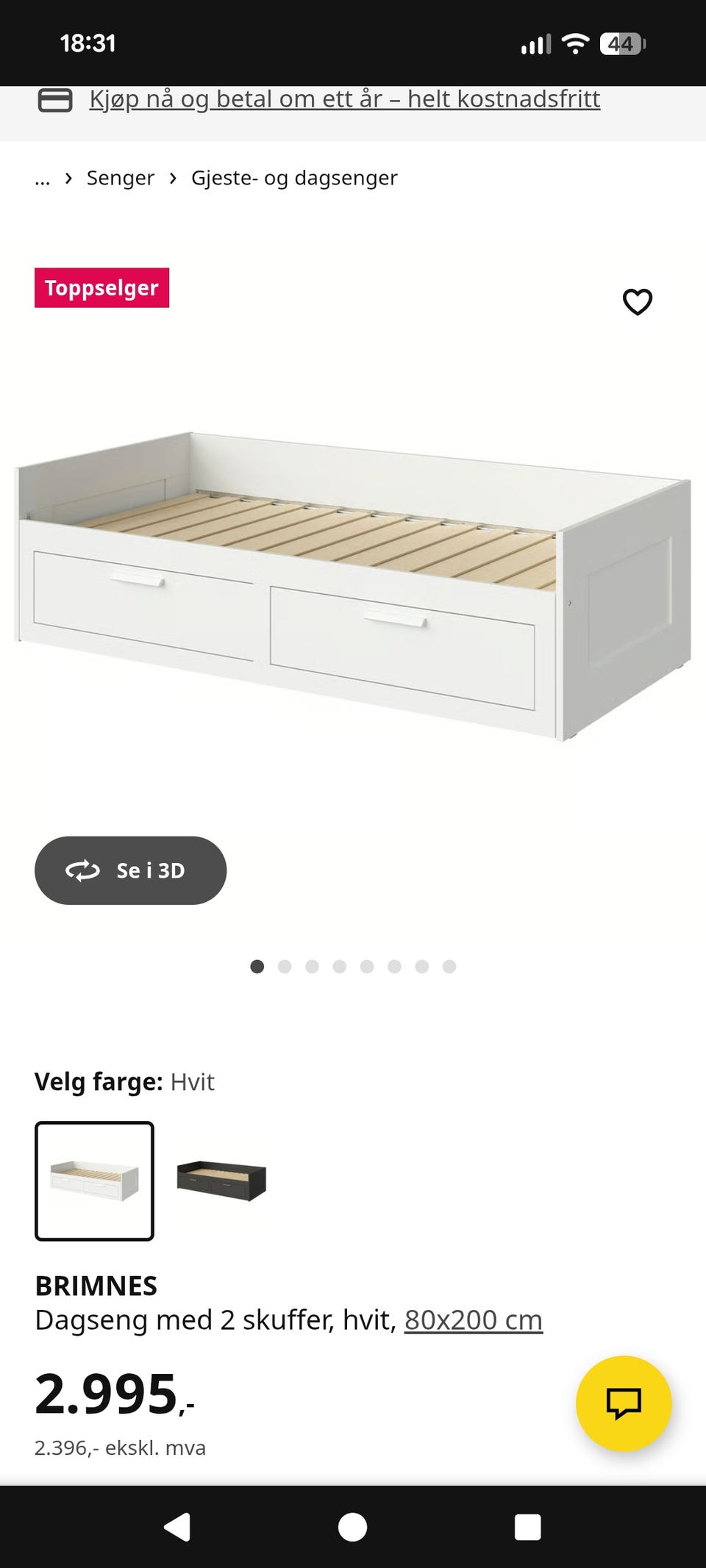Viewport: 706px width, 1568px height.
Task: Select the first carousel page dot
Action: pos(257,967)
